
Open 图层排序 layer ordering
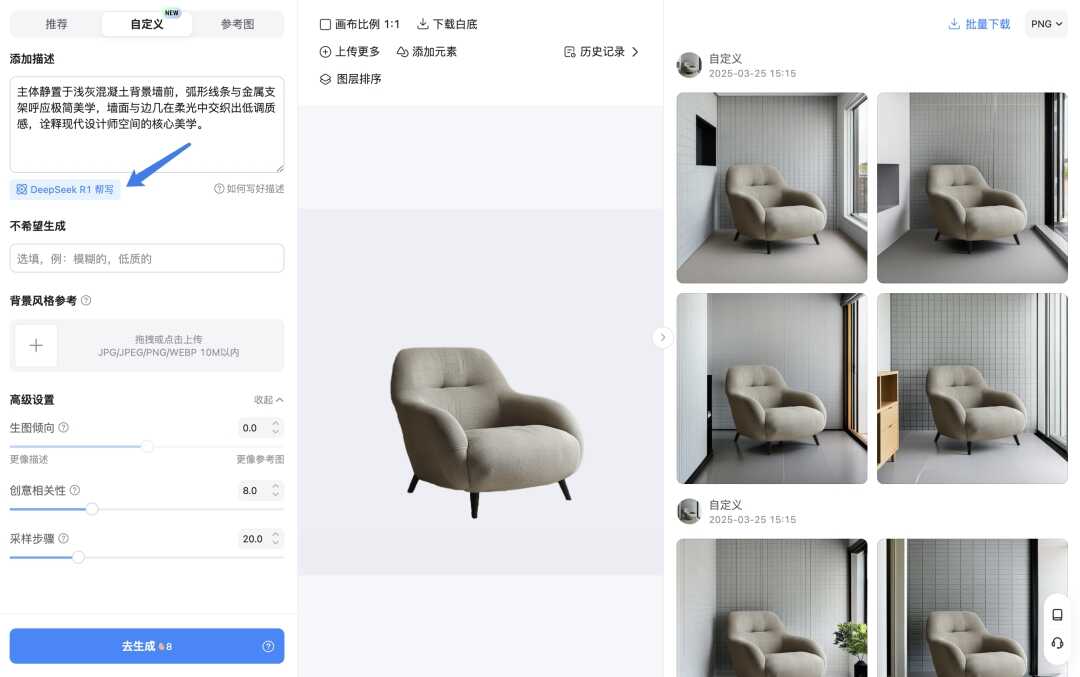click(350, 79)
